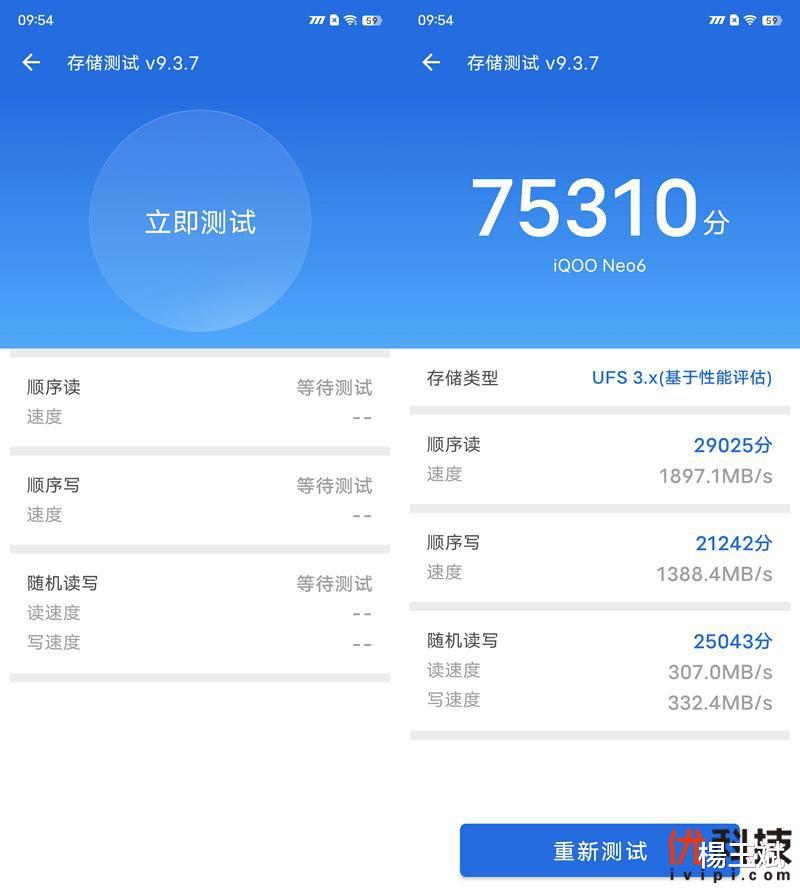Select the 顺序写 score of 21242分
Viewport: 800px width, 888px height.
tap(733, 543)
